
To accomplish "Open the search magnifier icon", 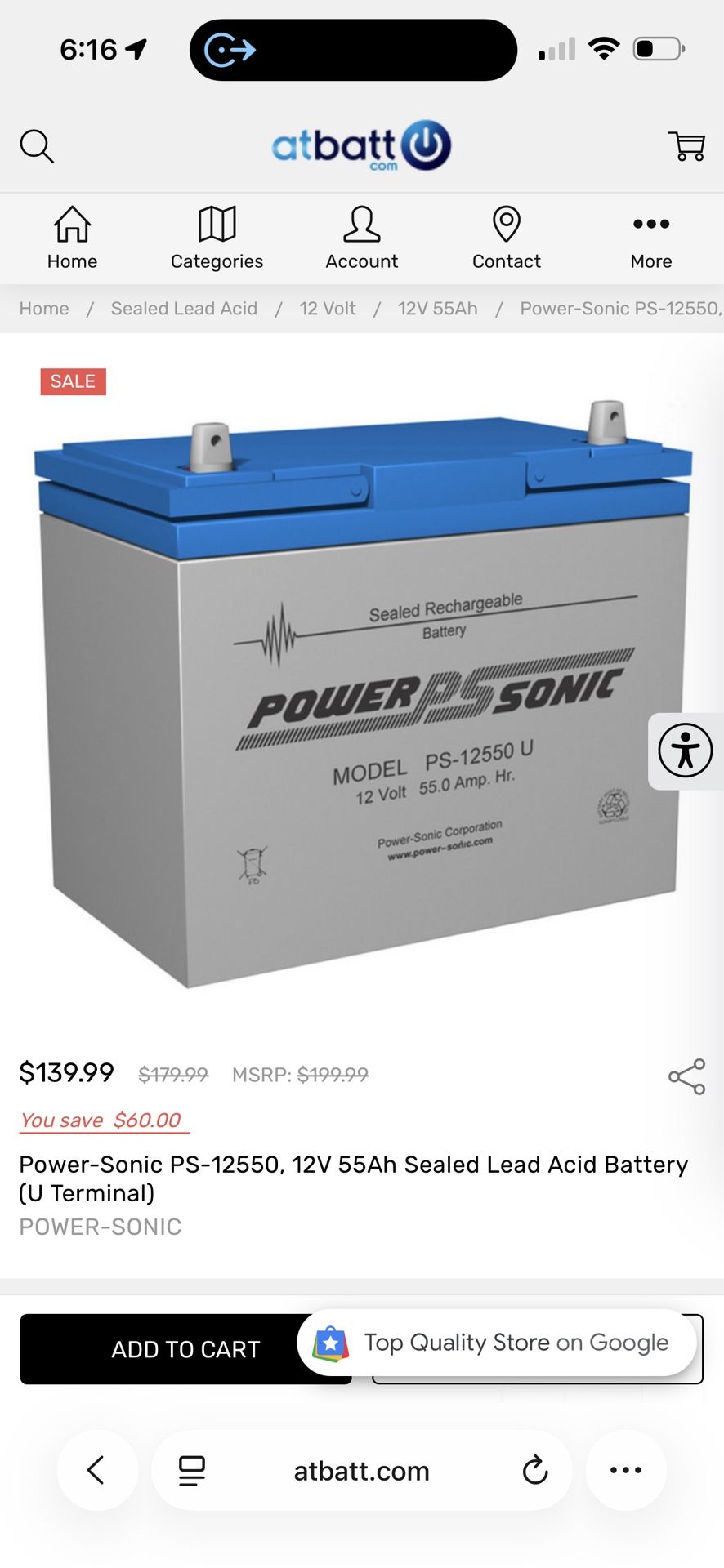I will [x=37, y=146].
